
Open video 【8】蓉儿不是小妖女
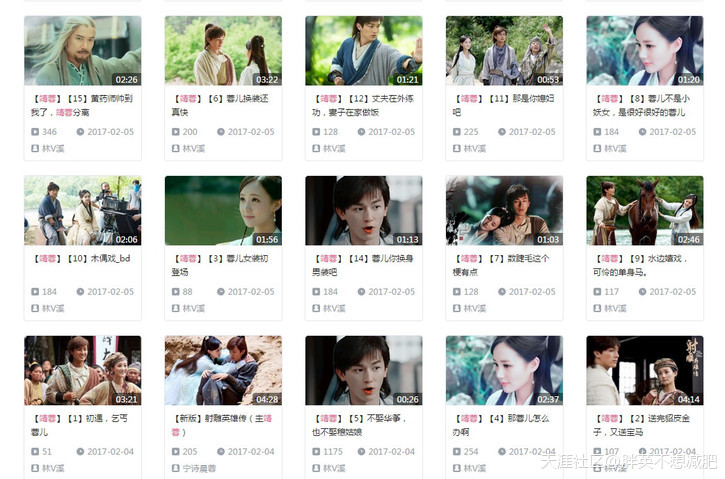(644, 50)
